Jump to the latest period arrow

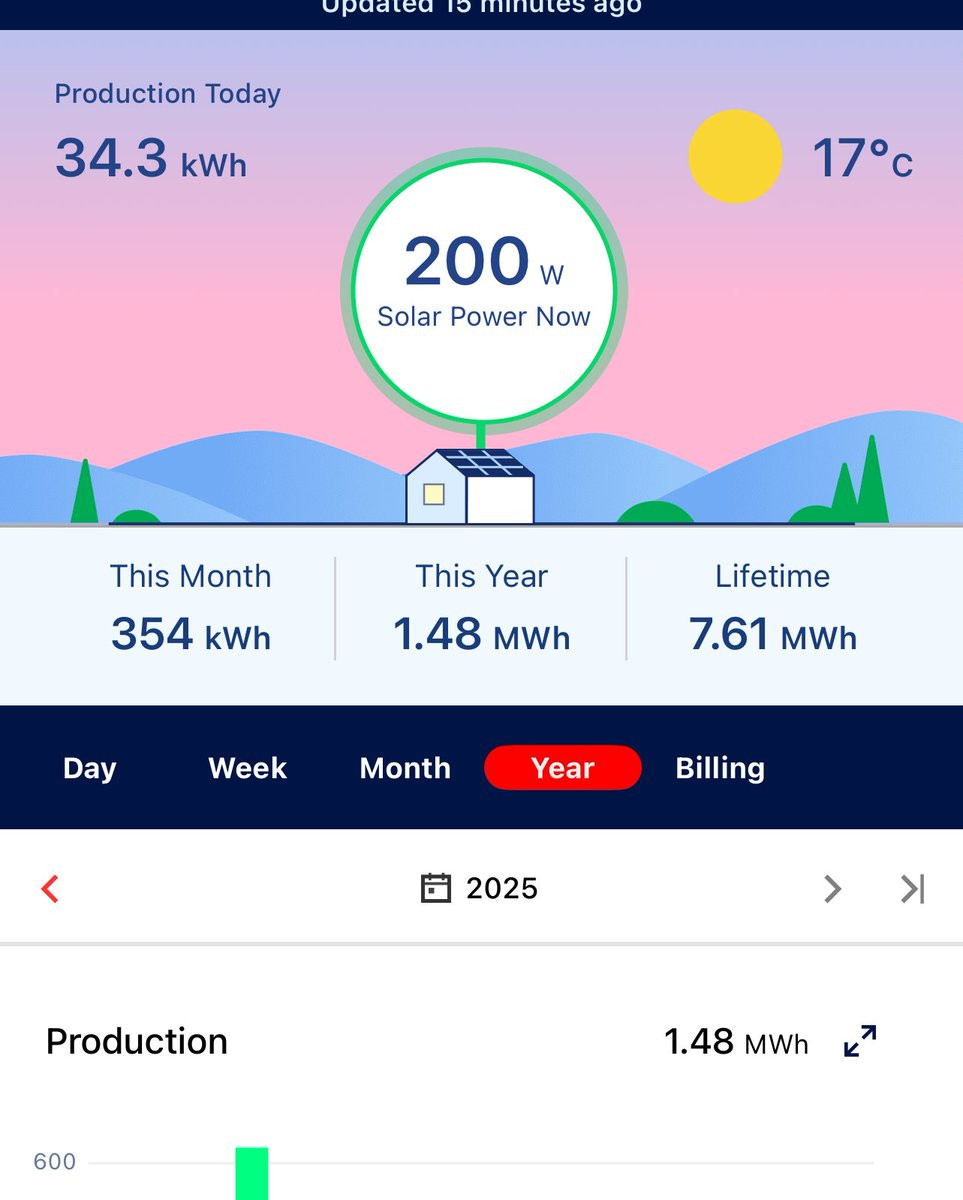point(912,888)
